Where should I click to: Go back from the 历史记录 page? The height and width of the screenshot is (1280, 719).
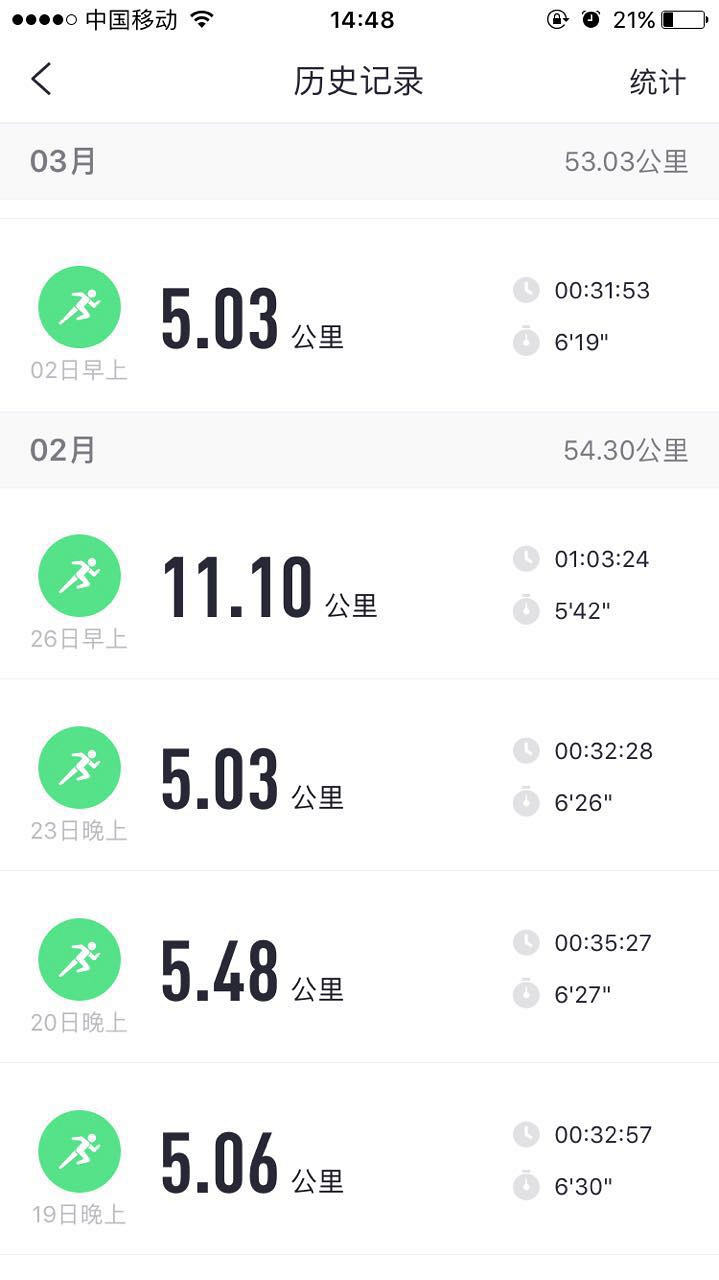[x=41, y=80]
